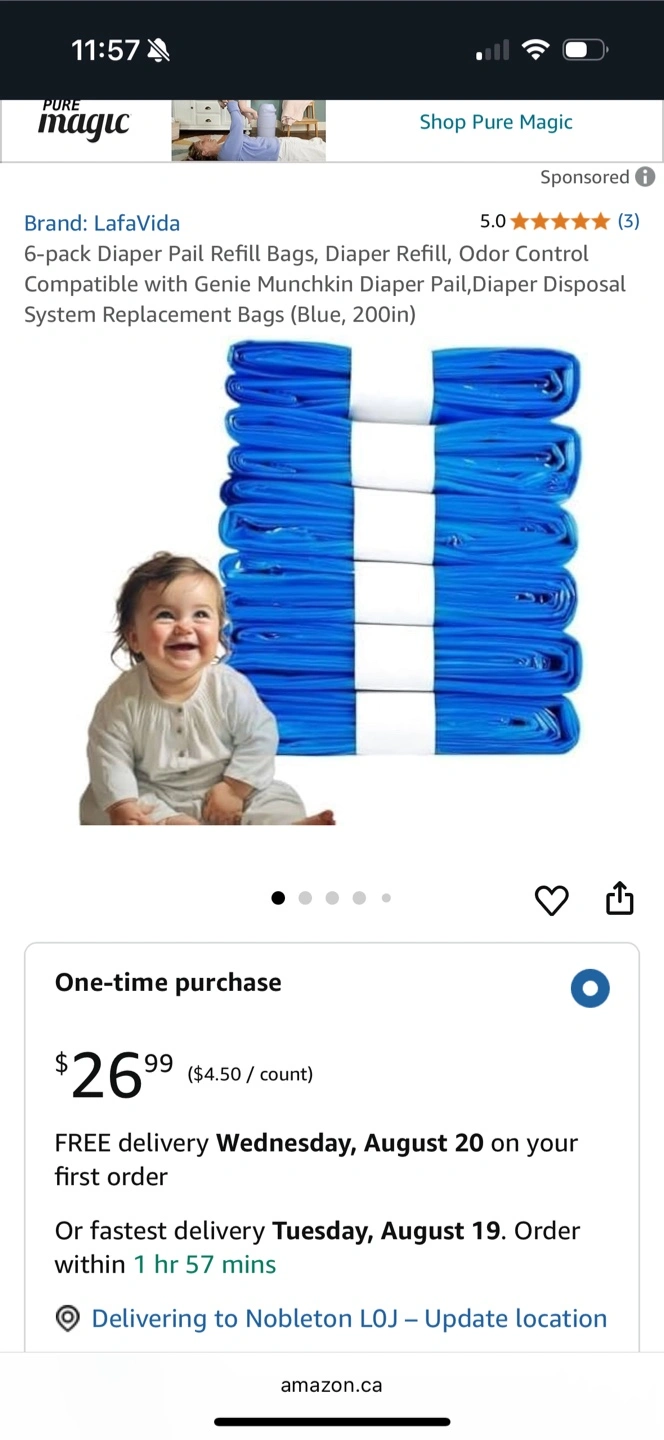This screenshot has height=1440, width=664.
Task: Open the Shop Pure Magic link
Action: [x=496, y=122]
